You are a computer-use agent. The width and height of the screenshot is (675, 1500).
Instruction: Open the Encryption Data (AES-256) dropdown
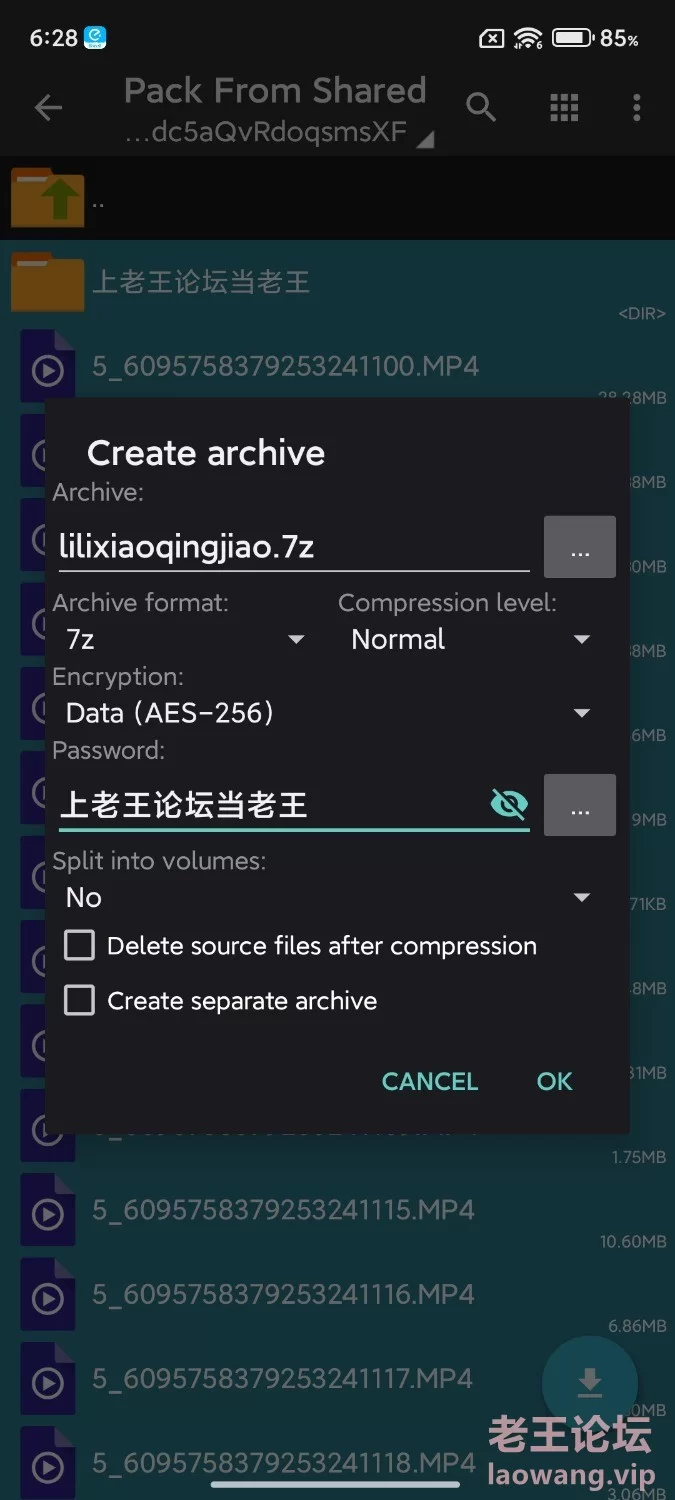[x=327, y=713]
